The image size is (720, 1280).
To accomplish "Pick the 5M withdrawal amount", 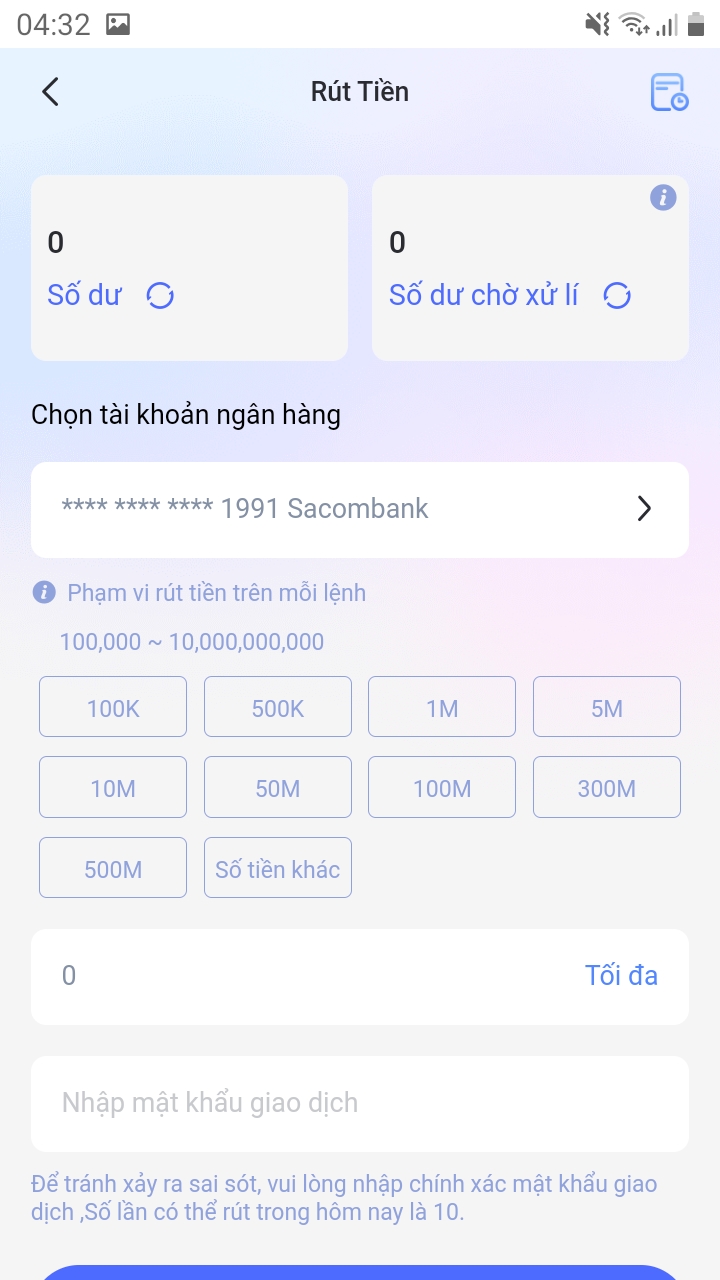I will tap(607, 707).
